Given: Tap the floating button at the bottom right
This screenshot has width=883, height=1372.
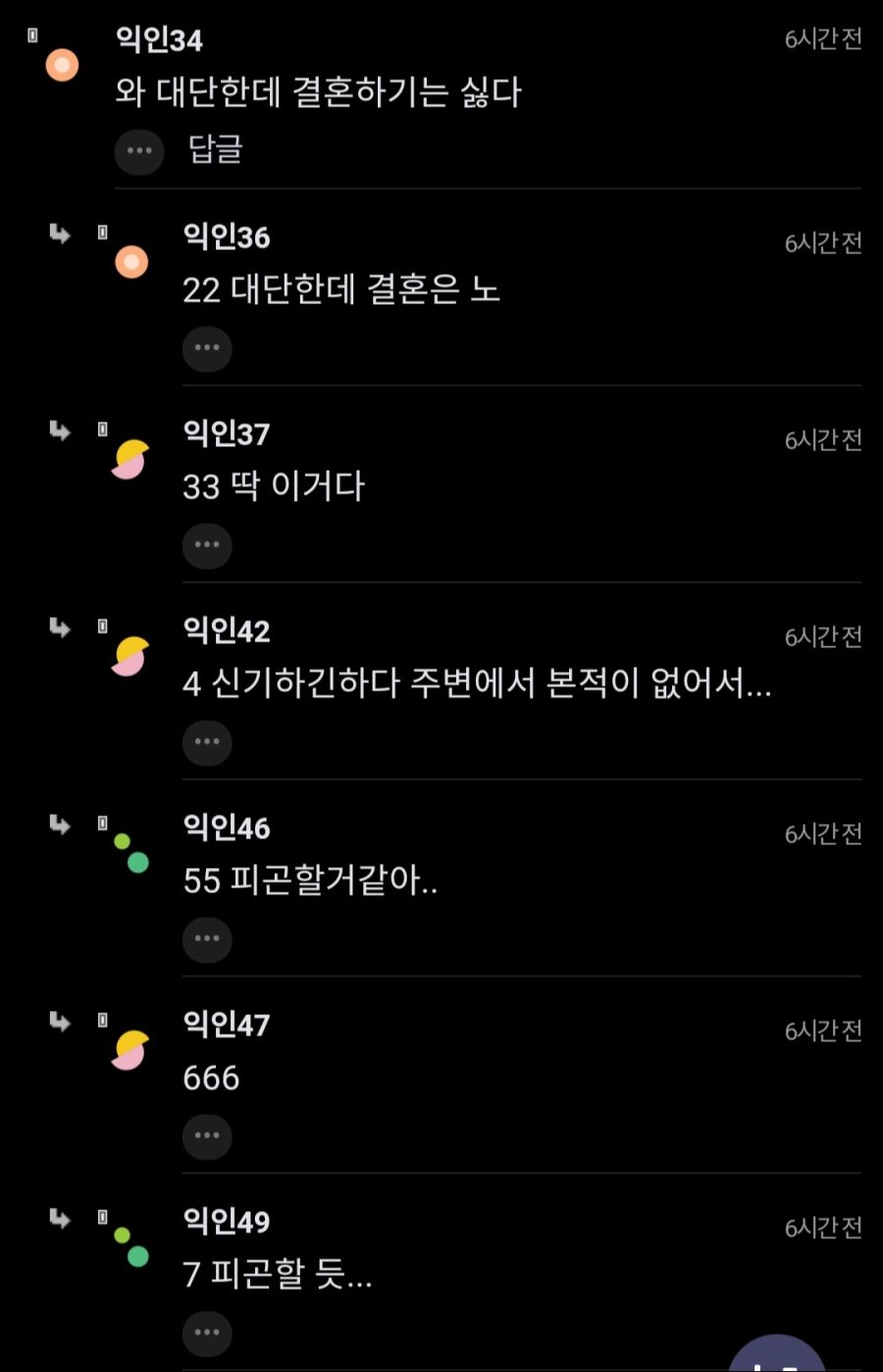Looking at the screenshot, I should (776, 1358).
